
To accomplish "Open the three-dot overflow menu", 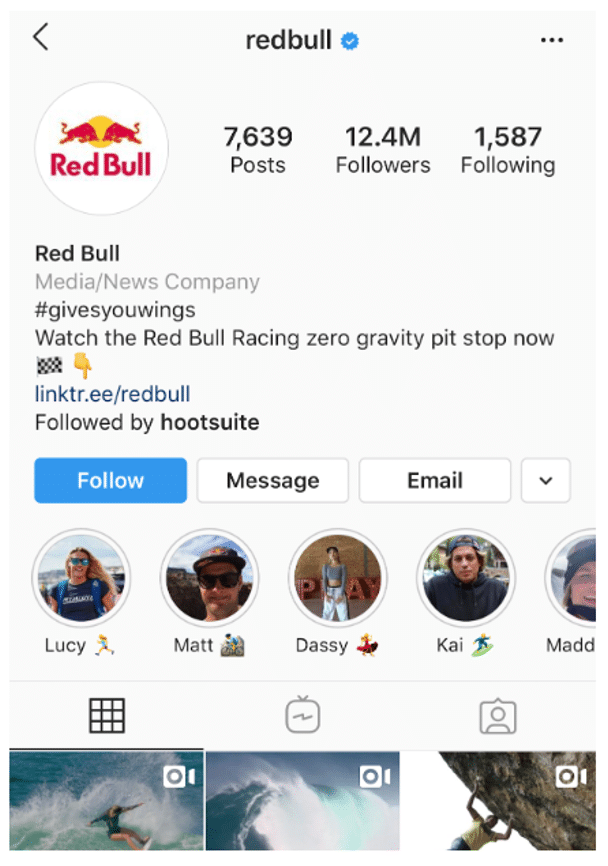I will (x=552, y=40).
